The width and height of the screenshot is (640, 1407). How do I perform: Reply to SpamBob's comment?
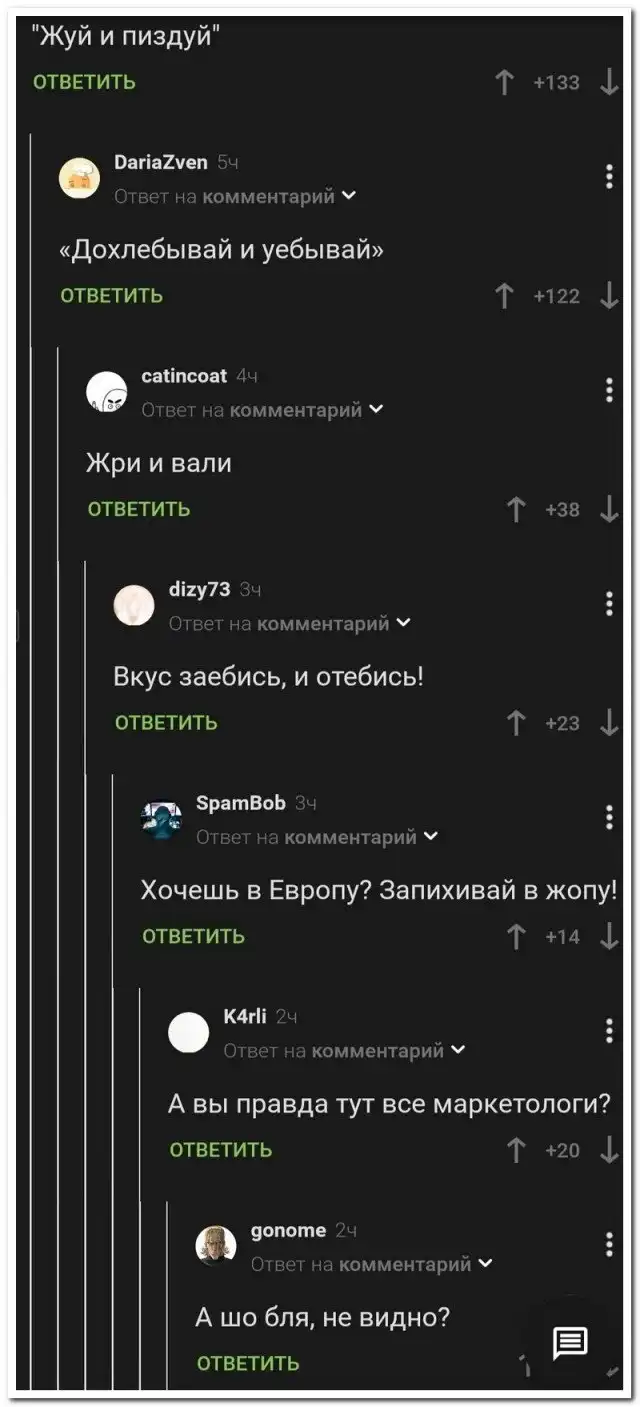(x=193, y=936)
